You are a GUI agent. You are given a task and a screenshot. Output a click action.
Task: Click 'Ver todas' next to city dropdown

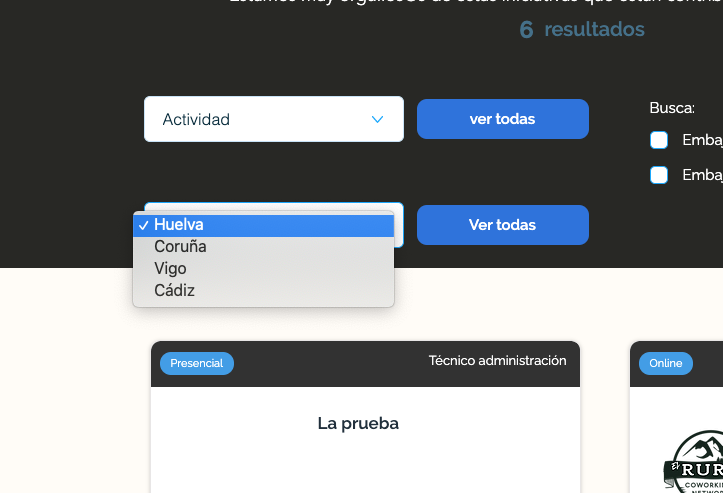click(502, 225)
